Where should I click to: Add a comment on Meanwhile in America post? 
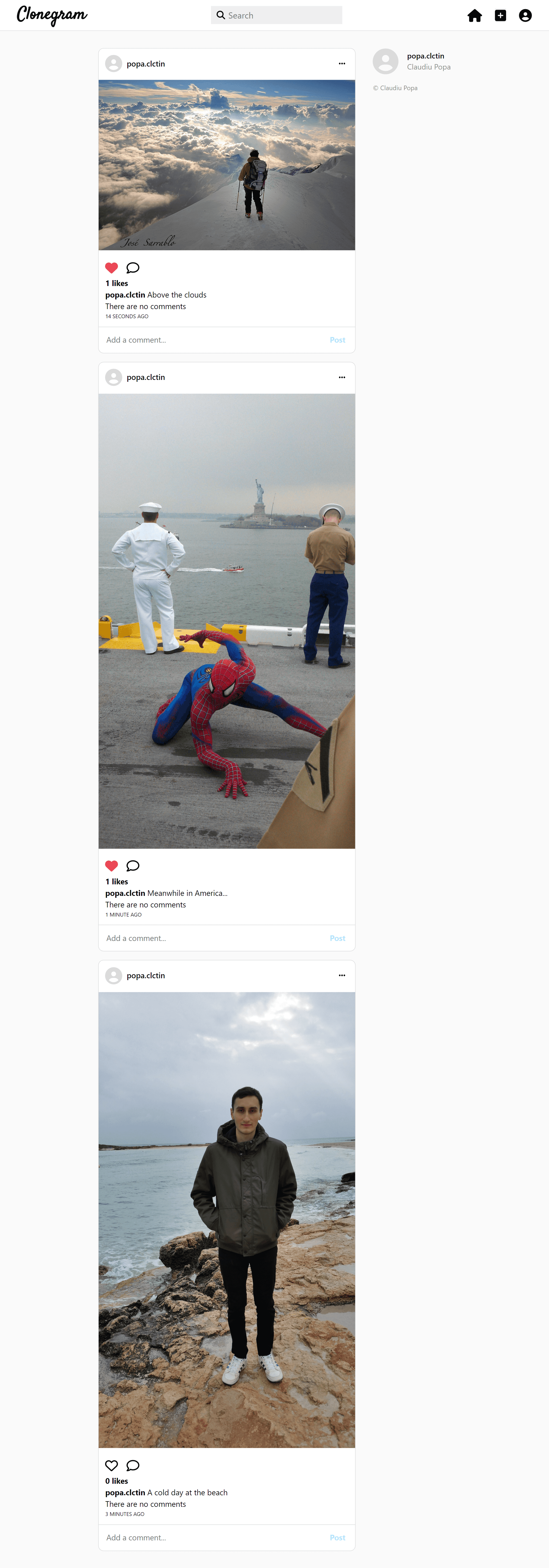click(213, 938)
